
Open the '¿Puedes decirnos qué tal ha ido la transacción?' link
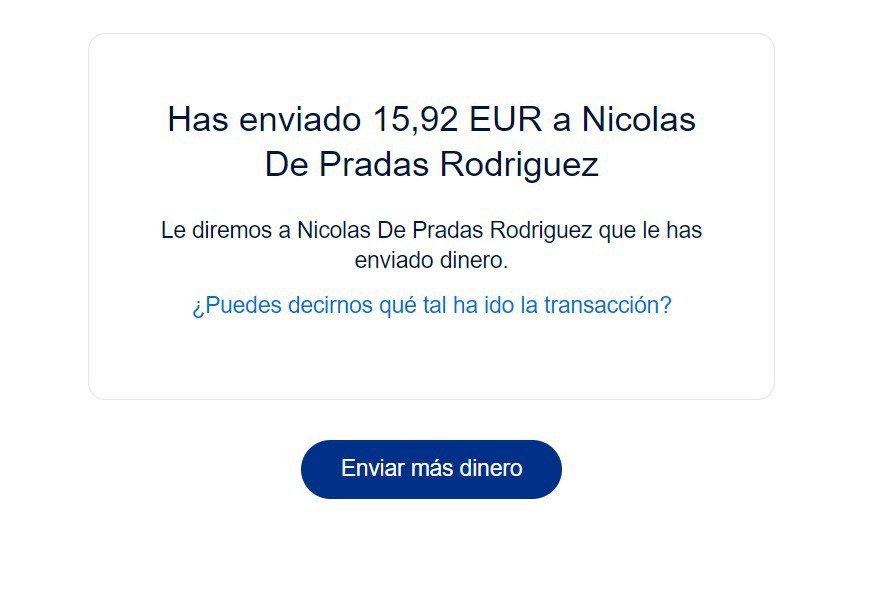click(431, 306)
